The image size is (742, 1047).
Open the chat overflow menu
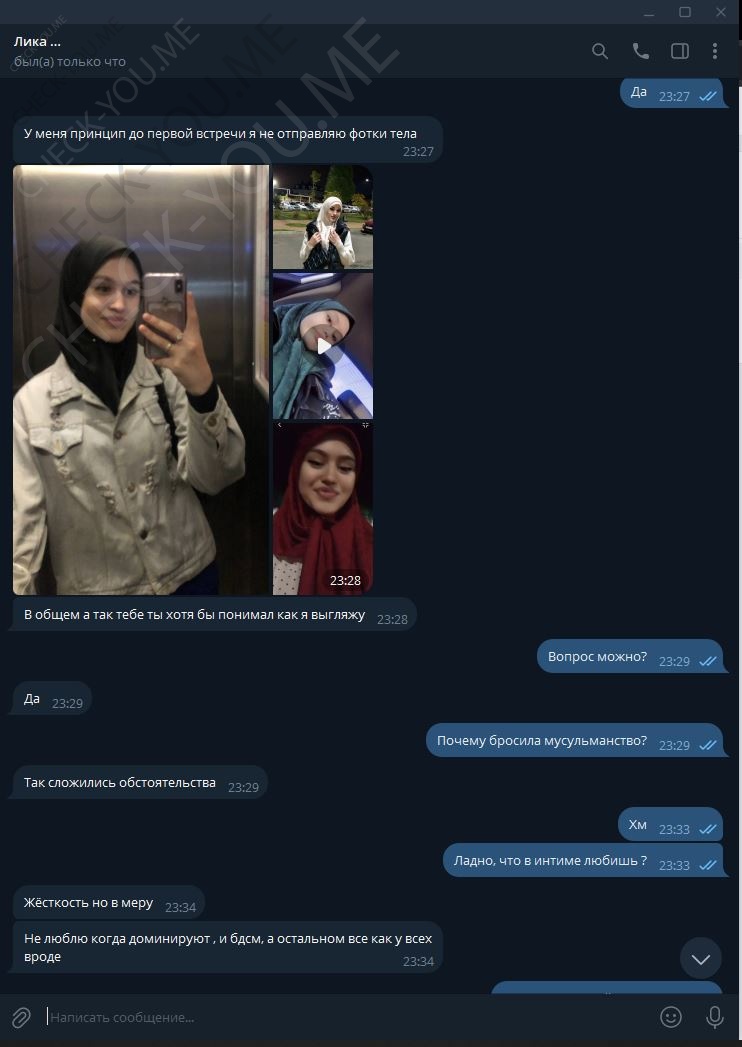[715, 51]
